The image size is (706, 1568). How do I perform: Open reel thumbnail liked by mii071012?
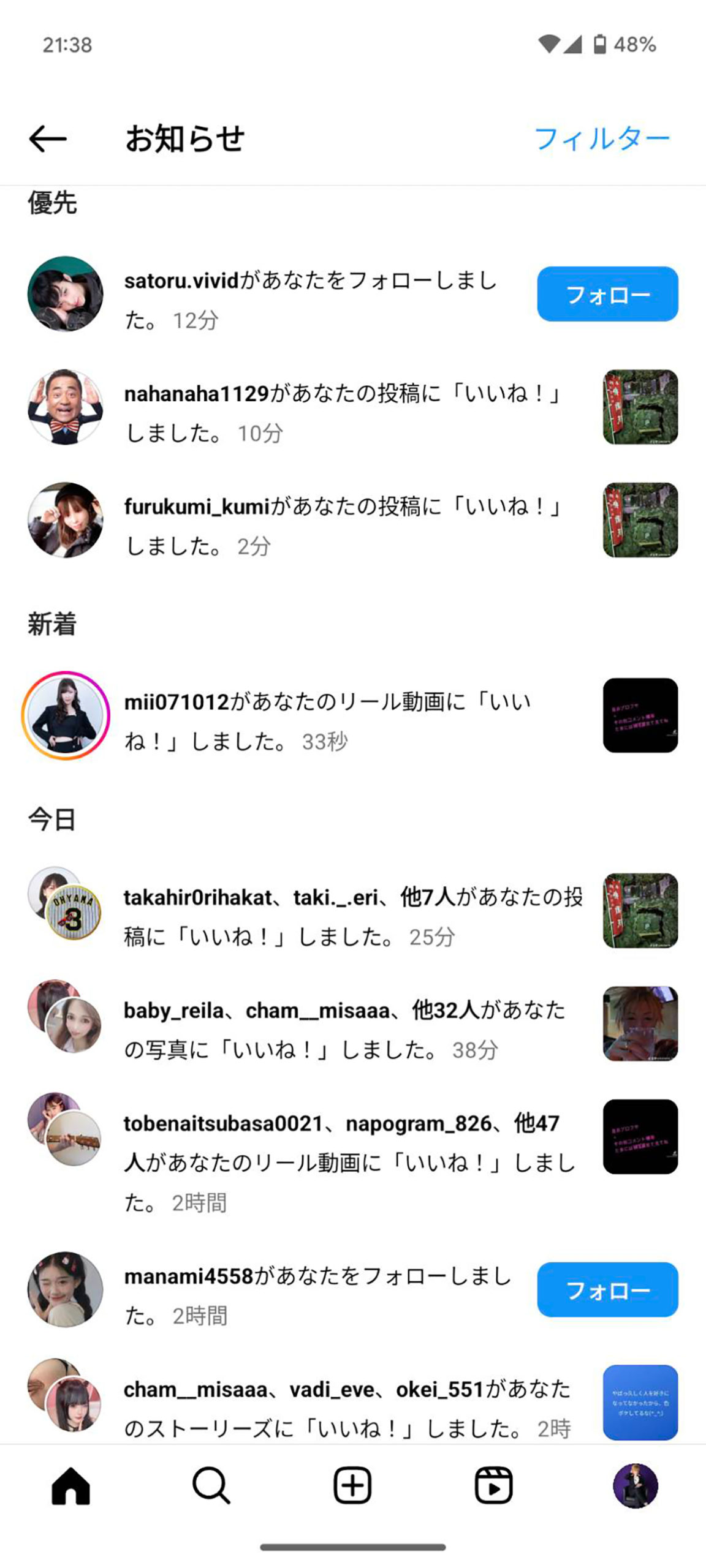click(x=640, y=715)
